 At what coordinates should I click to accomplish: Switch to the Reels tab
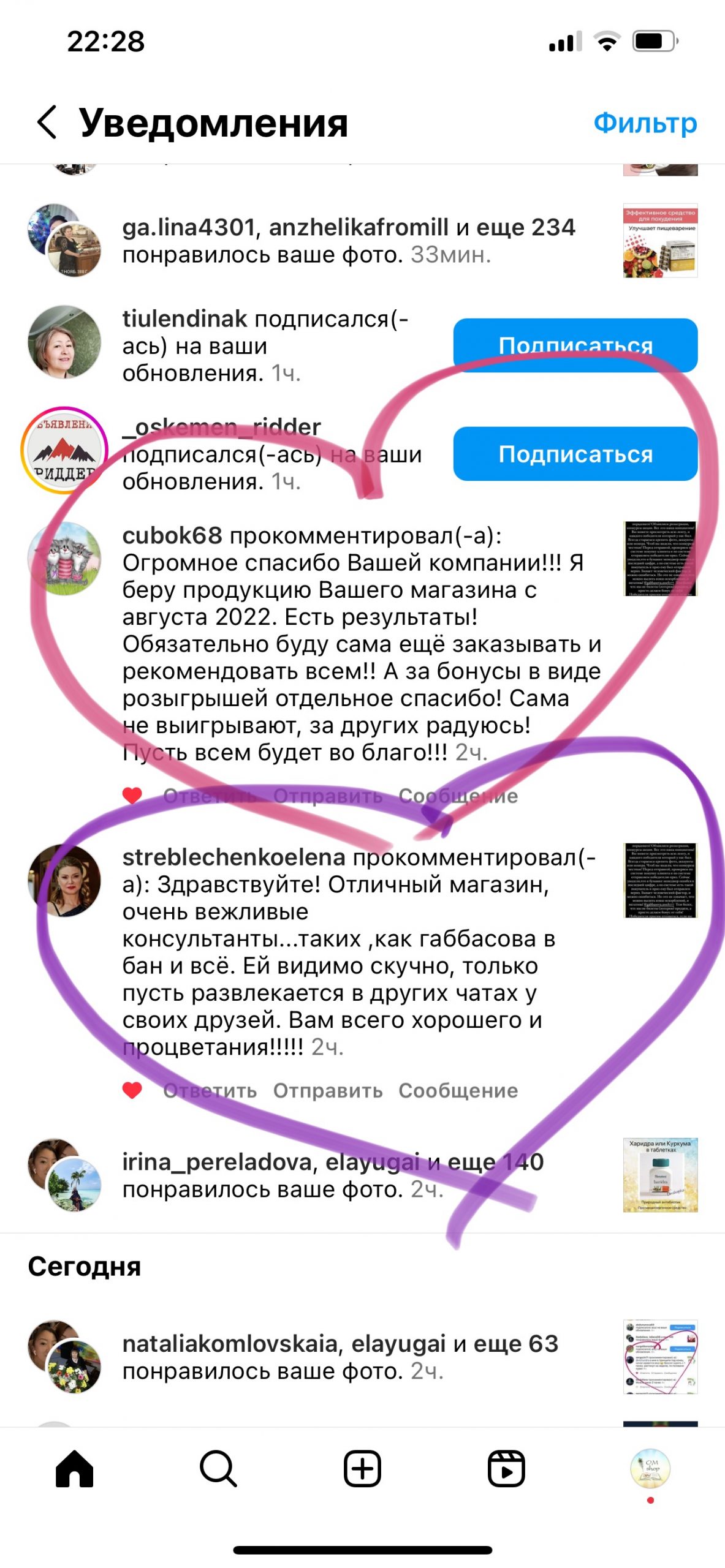pos(506,1469)
